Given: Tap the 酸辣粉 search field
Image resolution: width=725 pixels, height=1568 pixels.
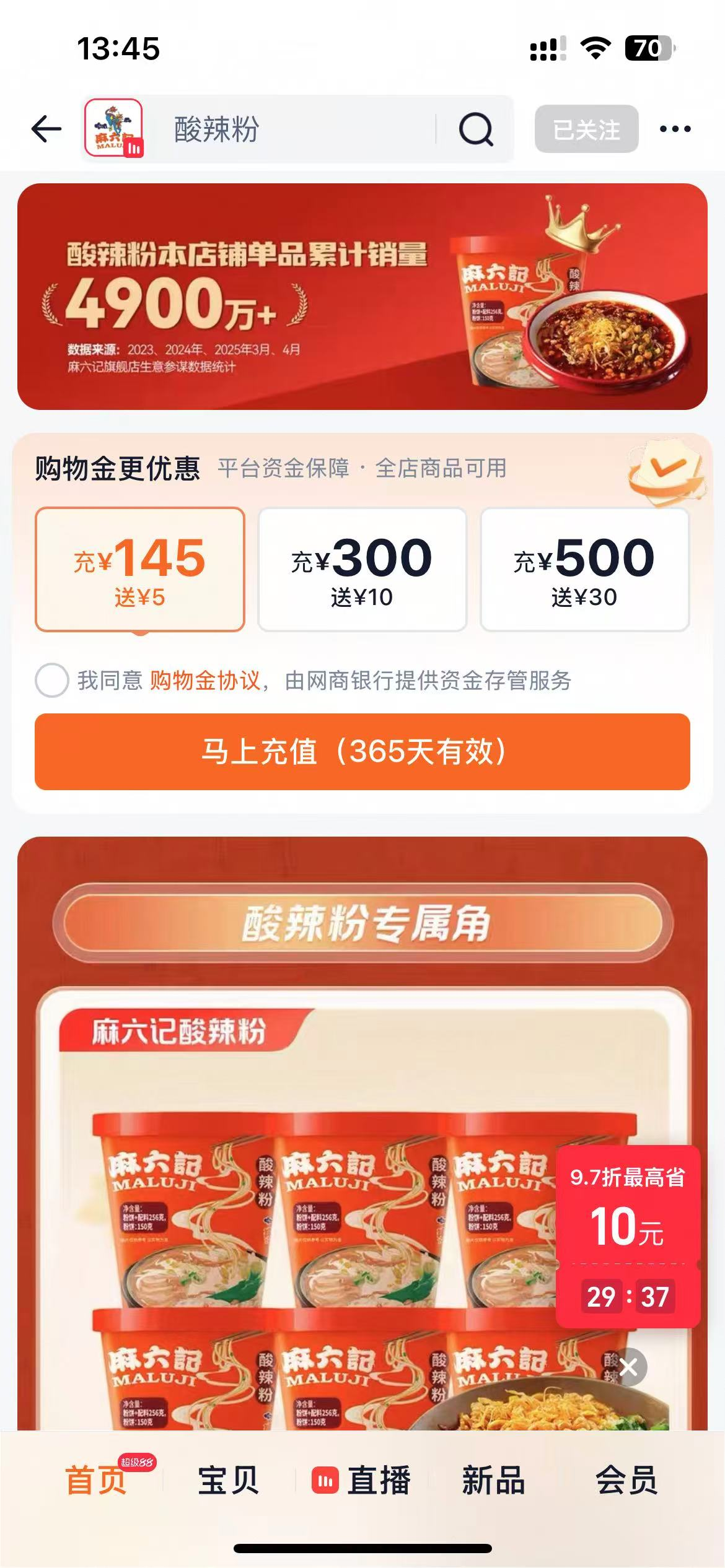Looking at the screenshot, I should click(x=297, y=129).
